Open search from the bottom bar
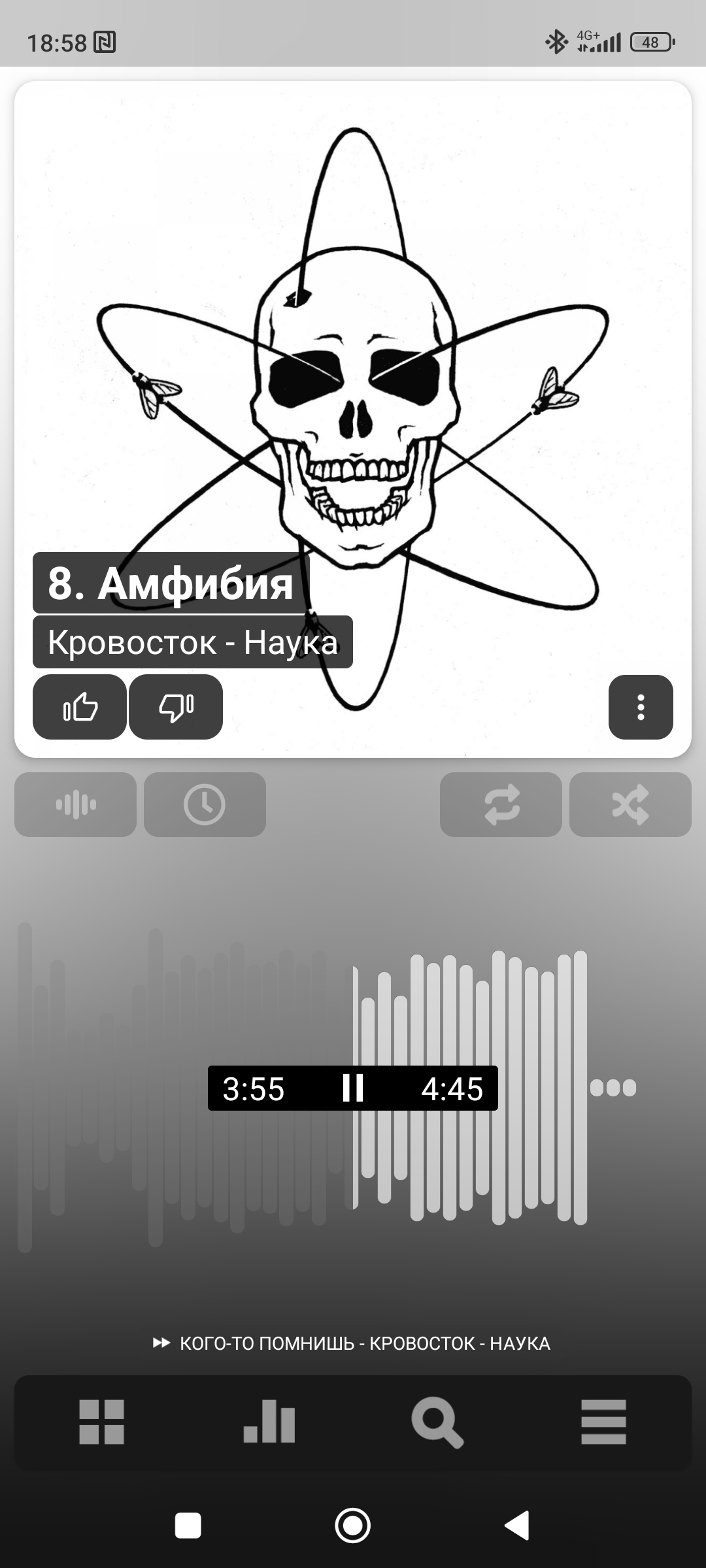Viewport: 706px width, 1568px height. [x=437, y=1423]
